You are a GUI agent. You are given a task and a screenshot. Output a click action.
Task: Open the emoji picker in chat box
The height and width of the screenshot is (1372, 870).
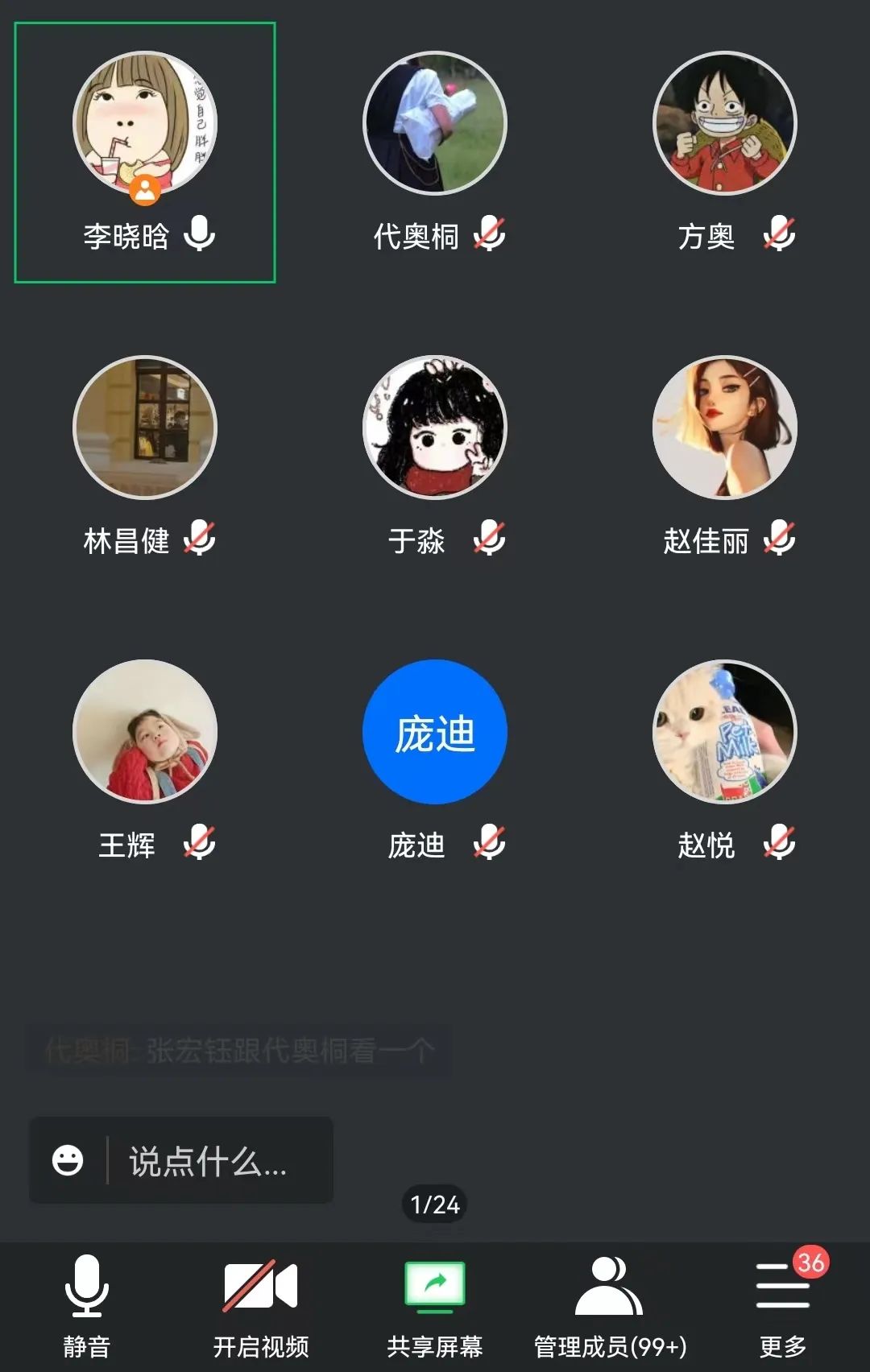(68, 1161)
